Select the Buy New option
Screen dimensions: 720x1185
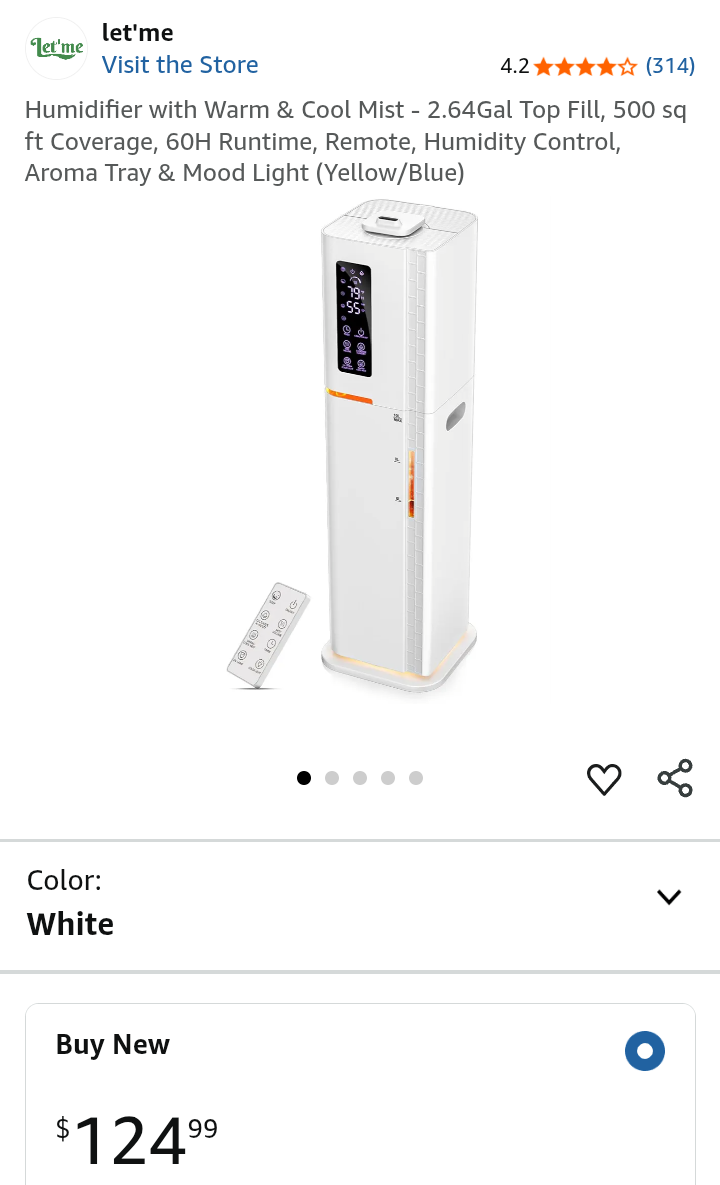point(645,1051)
